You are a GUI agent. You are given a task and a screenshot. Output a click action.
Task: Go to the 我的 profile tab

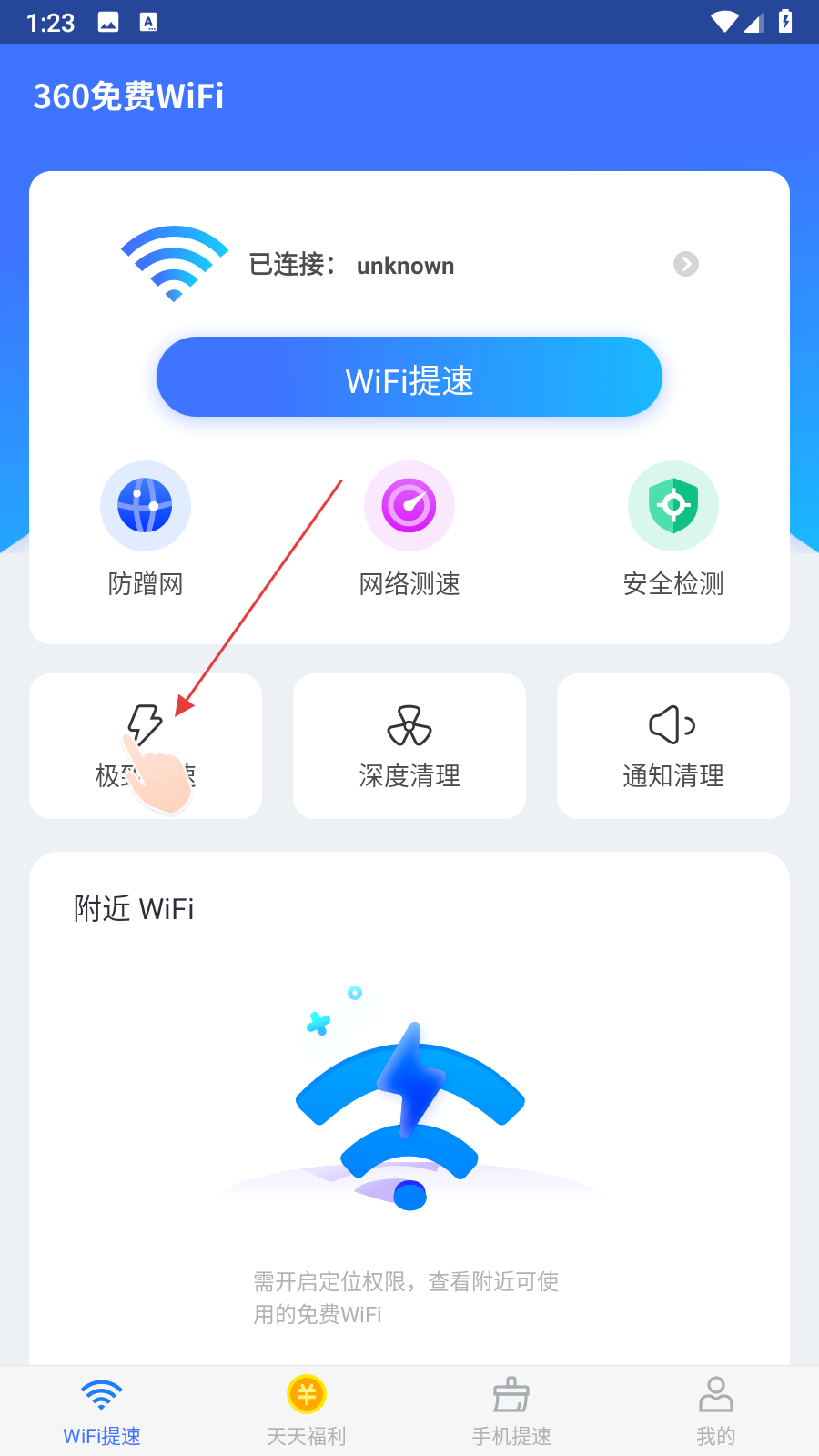tap(716, 1410)
